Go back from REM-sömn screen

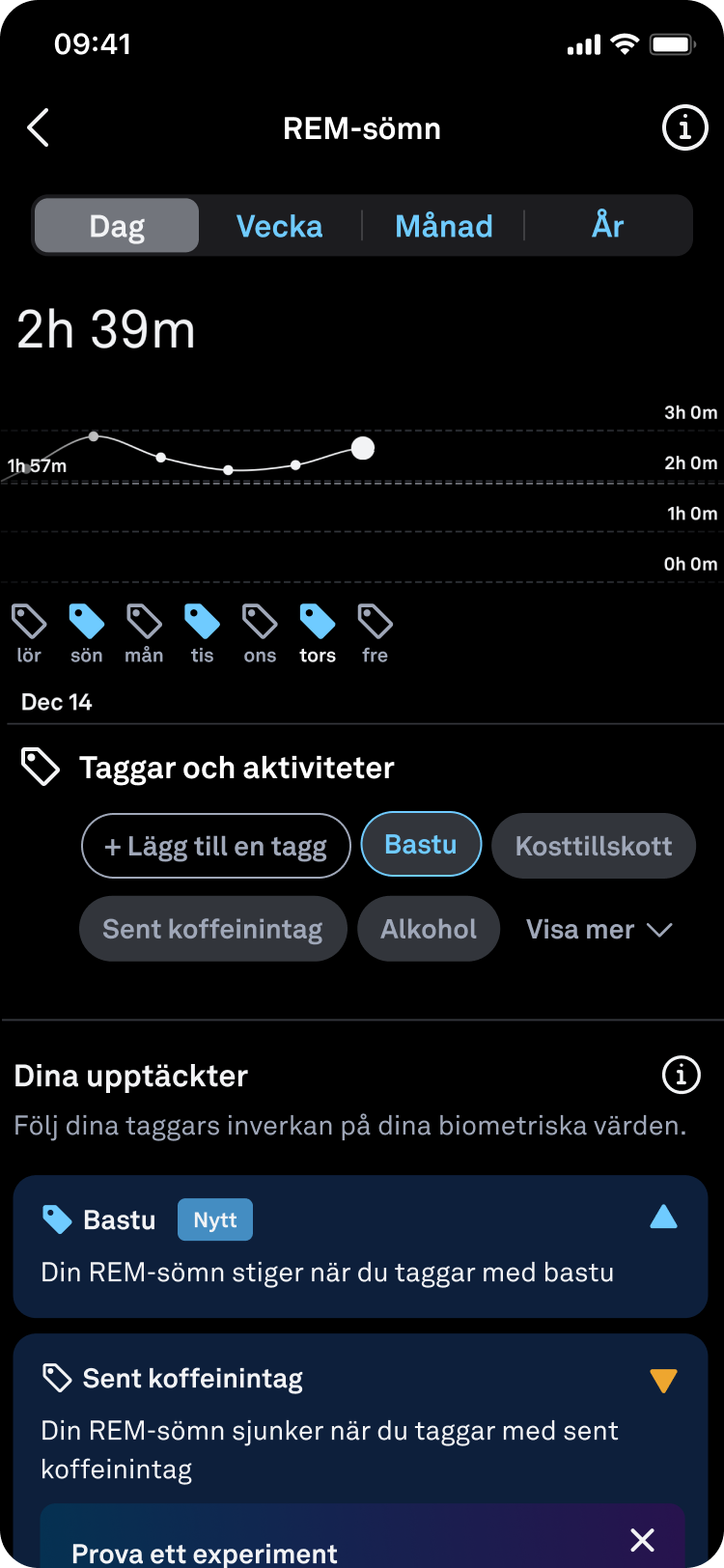(39, 128)
